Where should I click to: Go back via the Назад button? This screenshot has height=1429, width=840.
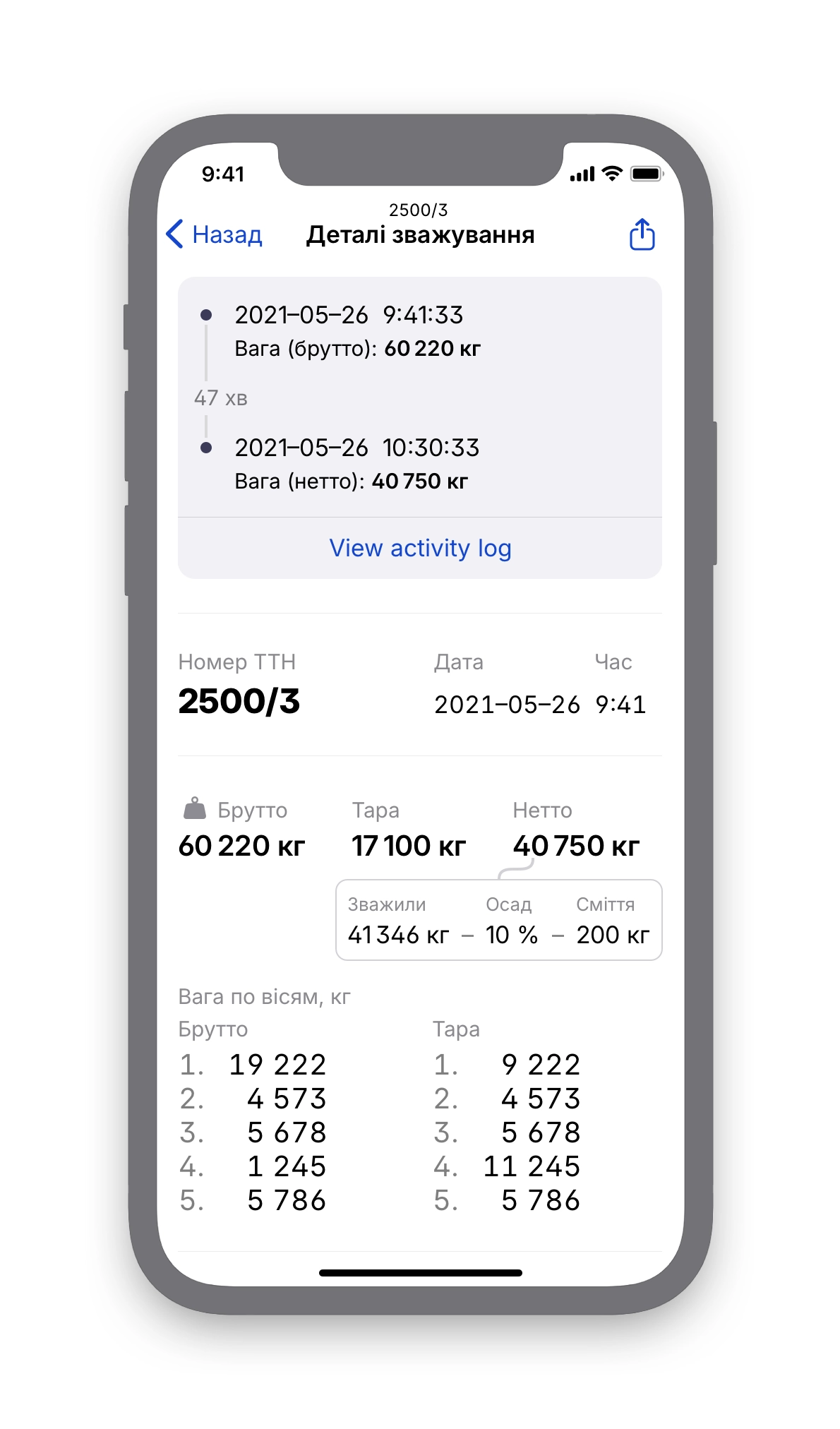pos(214,234)
